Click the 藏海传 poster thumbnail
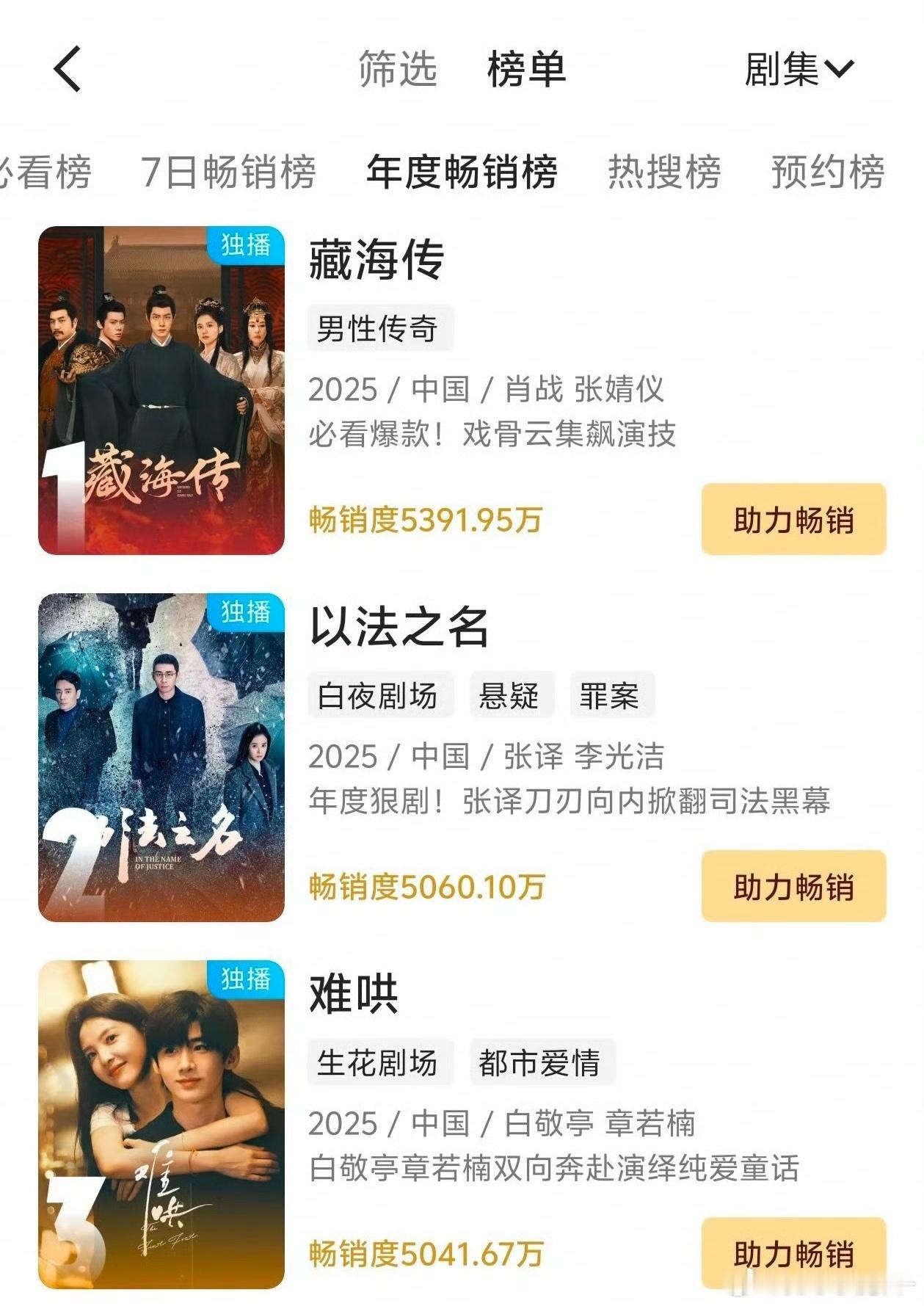924x1306 pixels. pyautogui.click(x=161, y=389)
